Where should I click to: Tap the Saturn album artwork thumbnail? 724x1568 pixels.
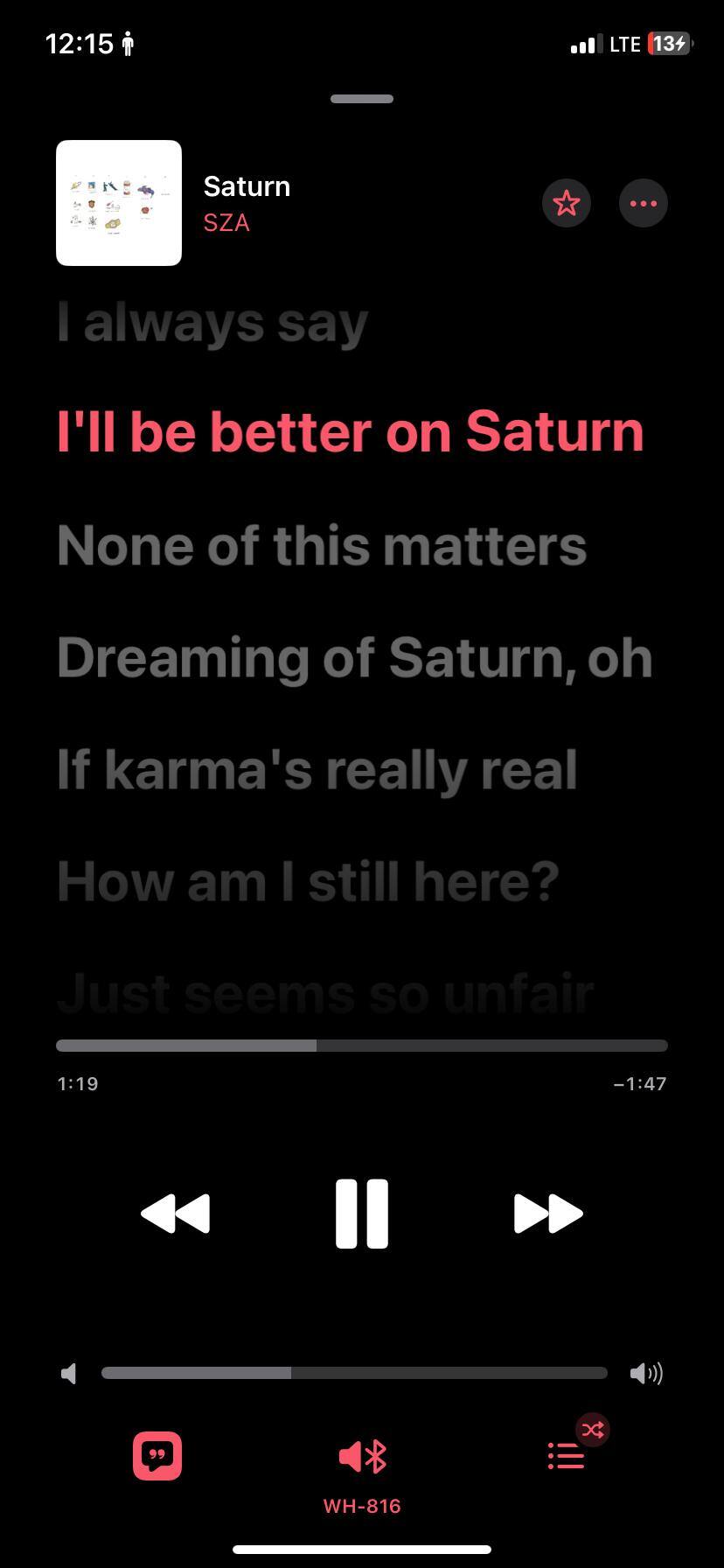coord(119,203)
